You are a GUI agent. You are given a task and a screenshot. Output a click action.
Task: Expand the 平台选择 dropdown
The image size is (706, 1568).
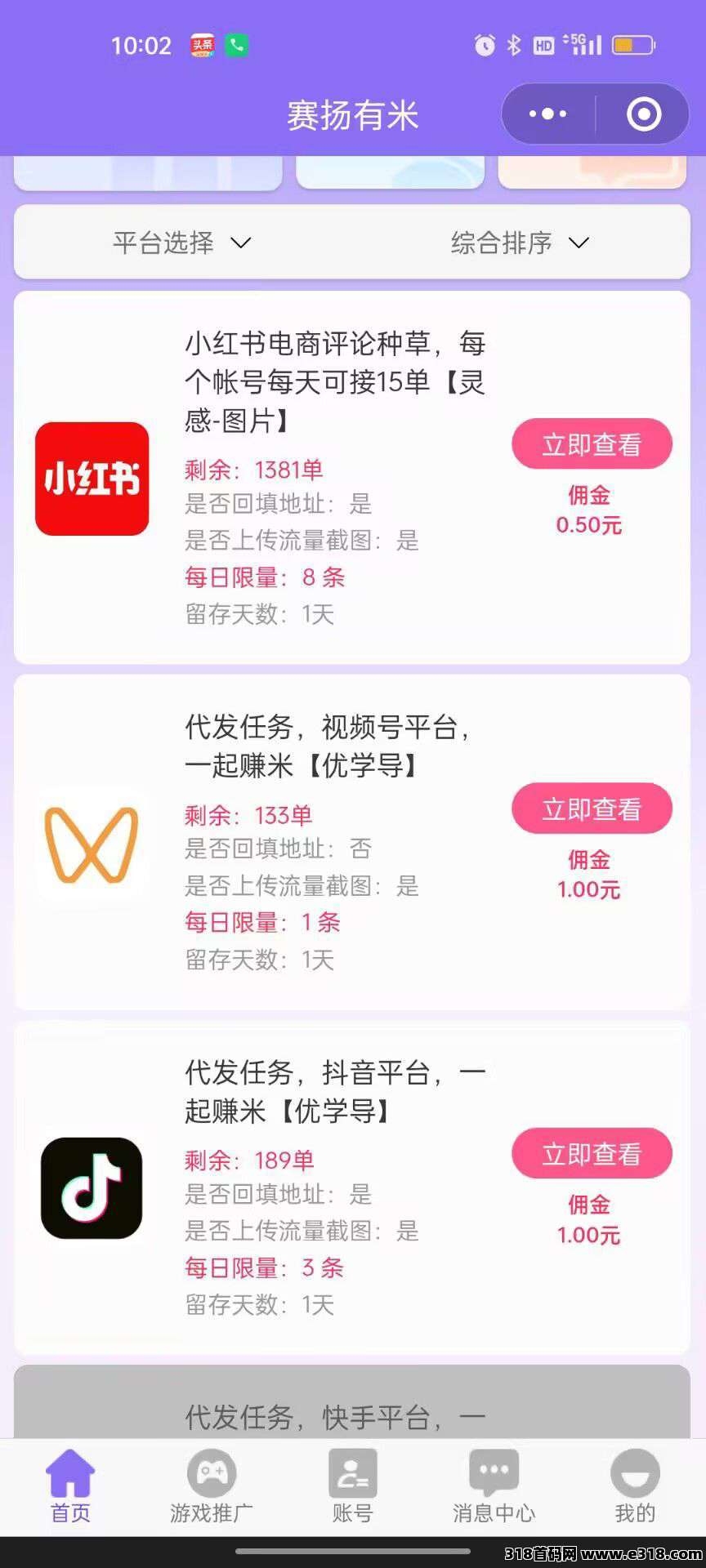coord(181,243)
